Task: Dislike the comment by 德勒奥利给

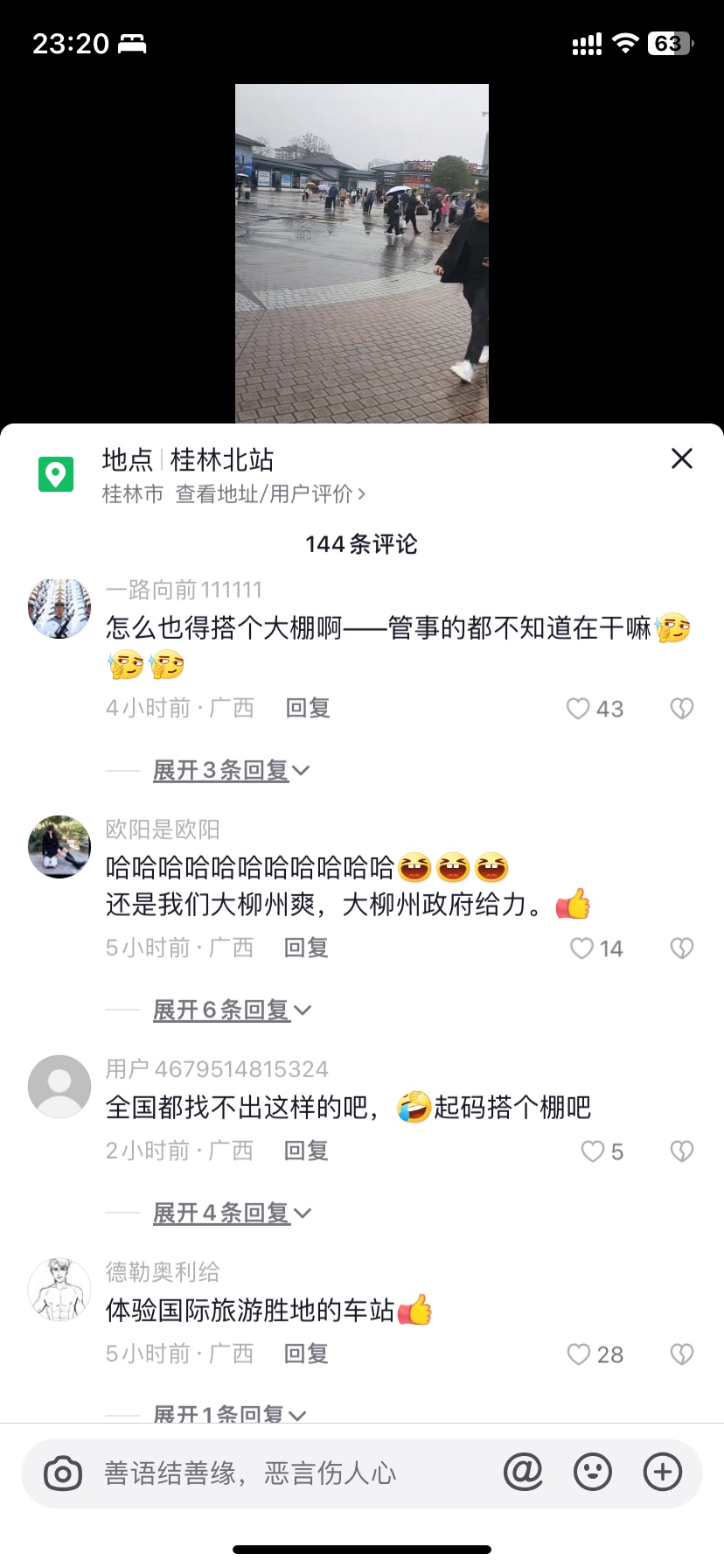Action: click(x=681, y=1354)
